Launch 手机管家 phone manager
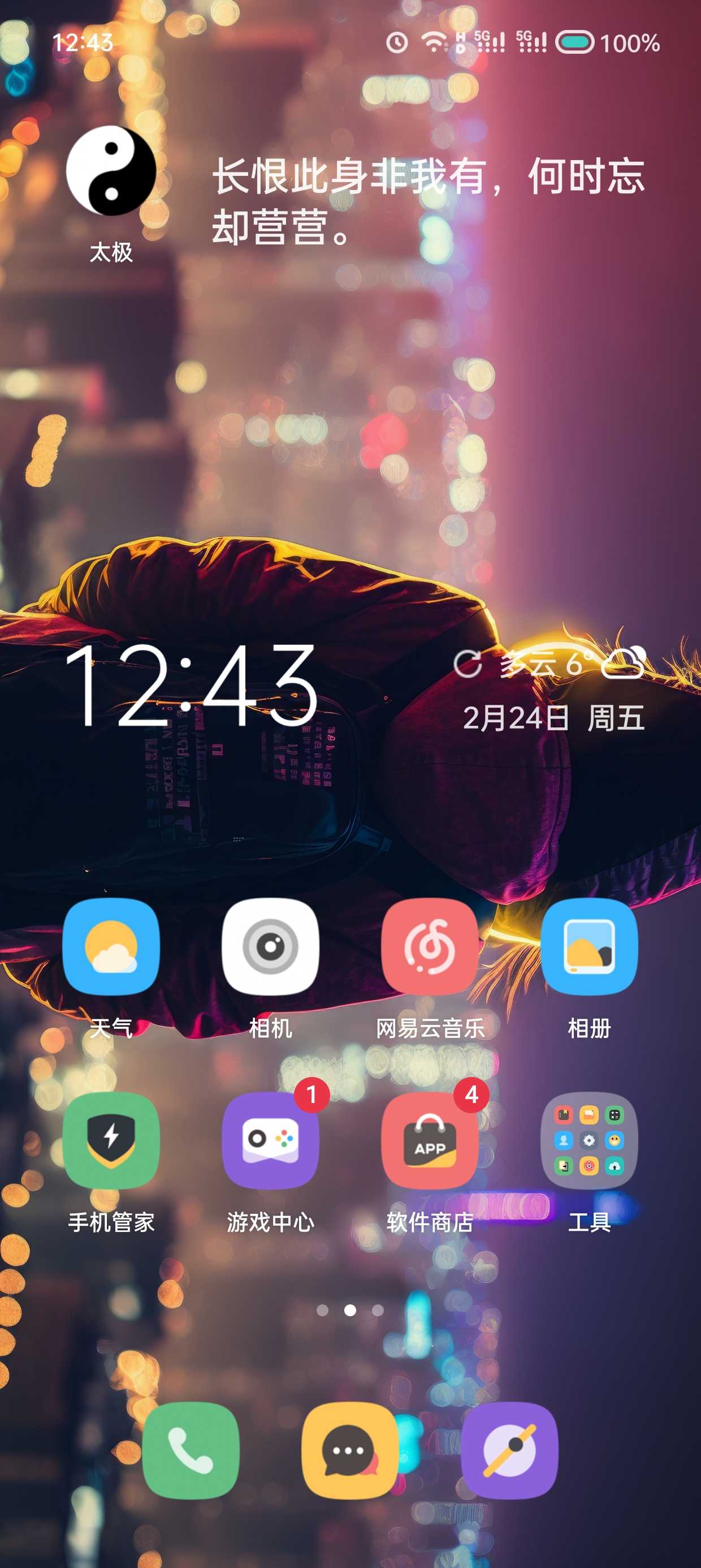This screenshot has width=701, height=1568. pos(111,1140)
